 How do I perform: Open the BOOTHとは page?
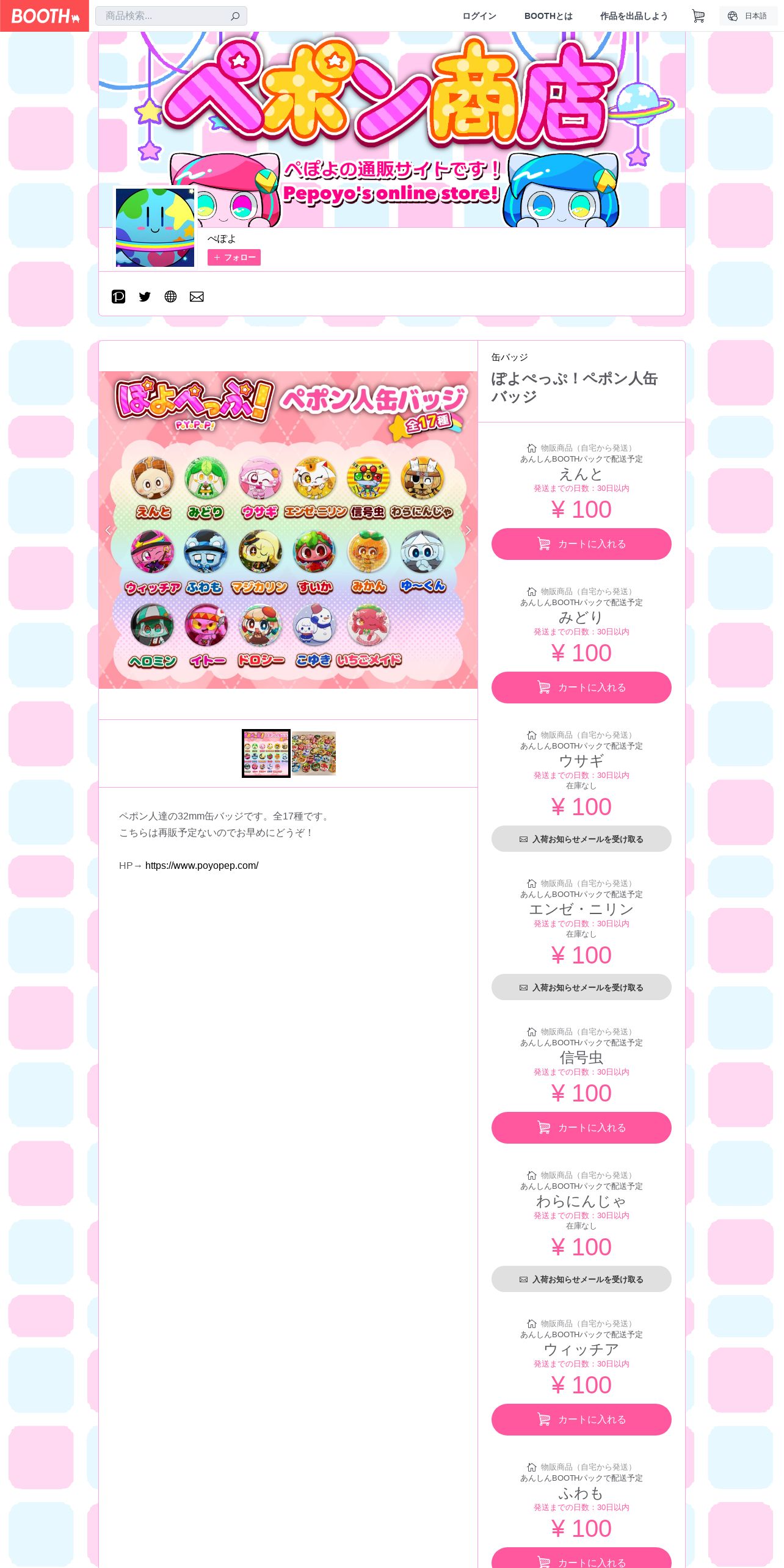[548, 16]
